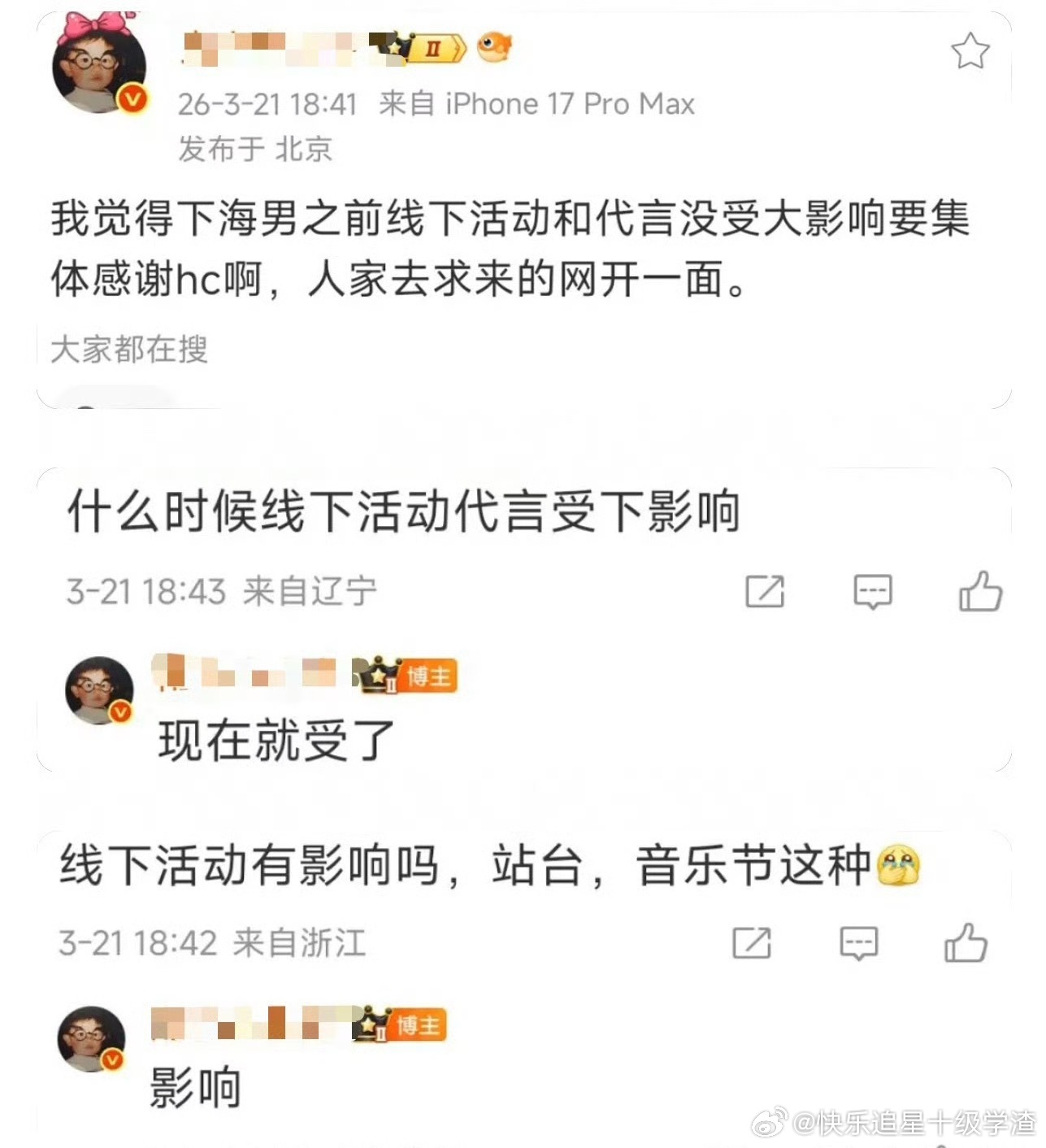This screenshot has width=1046, height=1148.
Task: Toggle the star favorite on the post
Action: [x=970, y=49]
